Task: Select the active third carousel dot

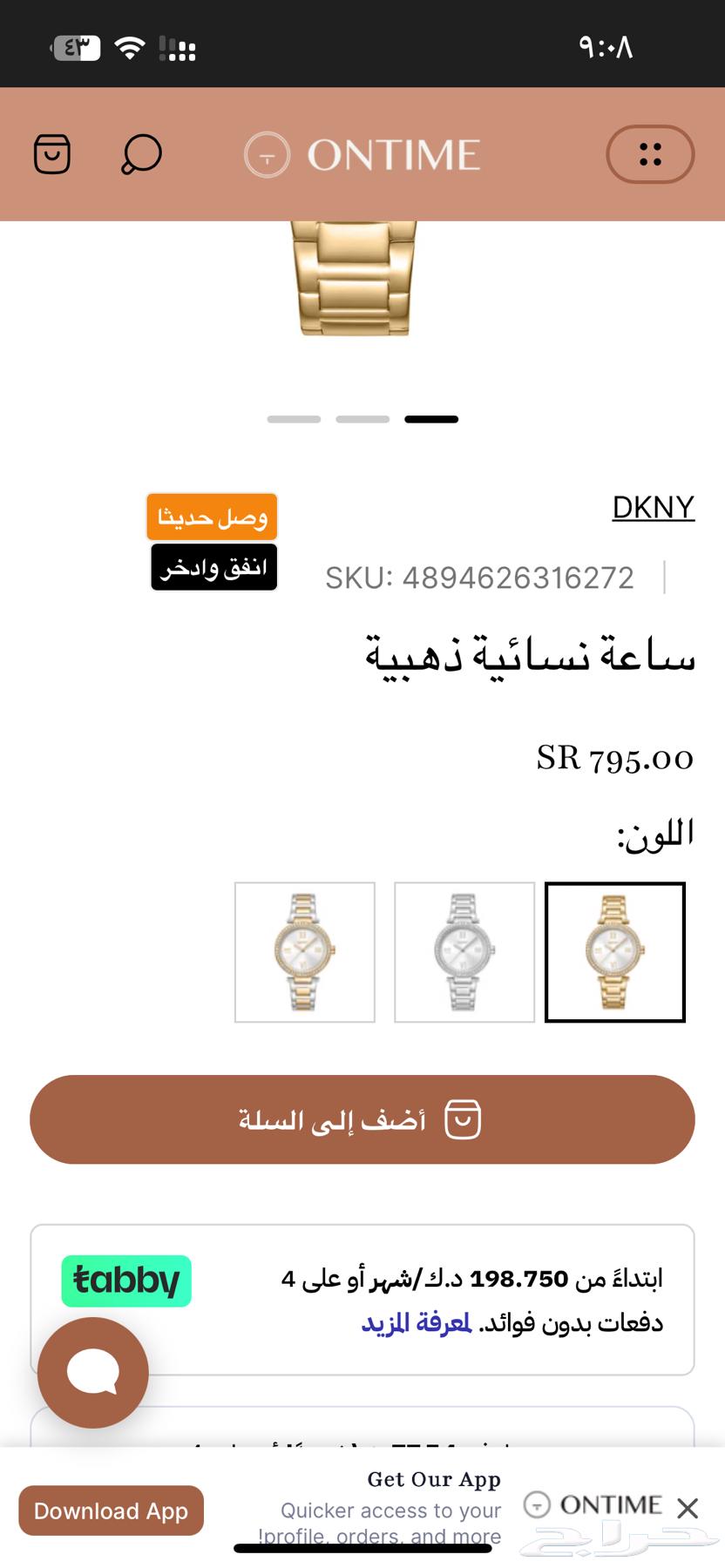Action: [x=431, y=418]
